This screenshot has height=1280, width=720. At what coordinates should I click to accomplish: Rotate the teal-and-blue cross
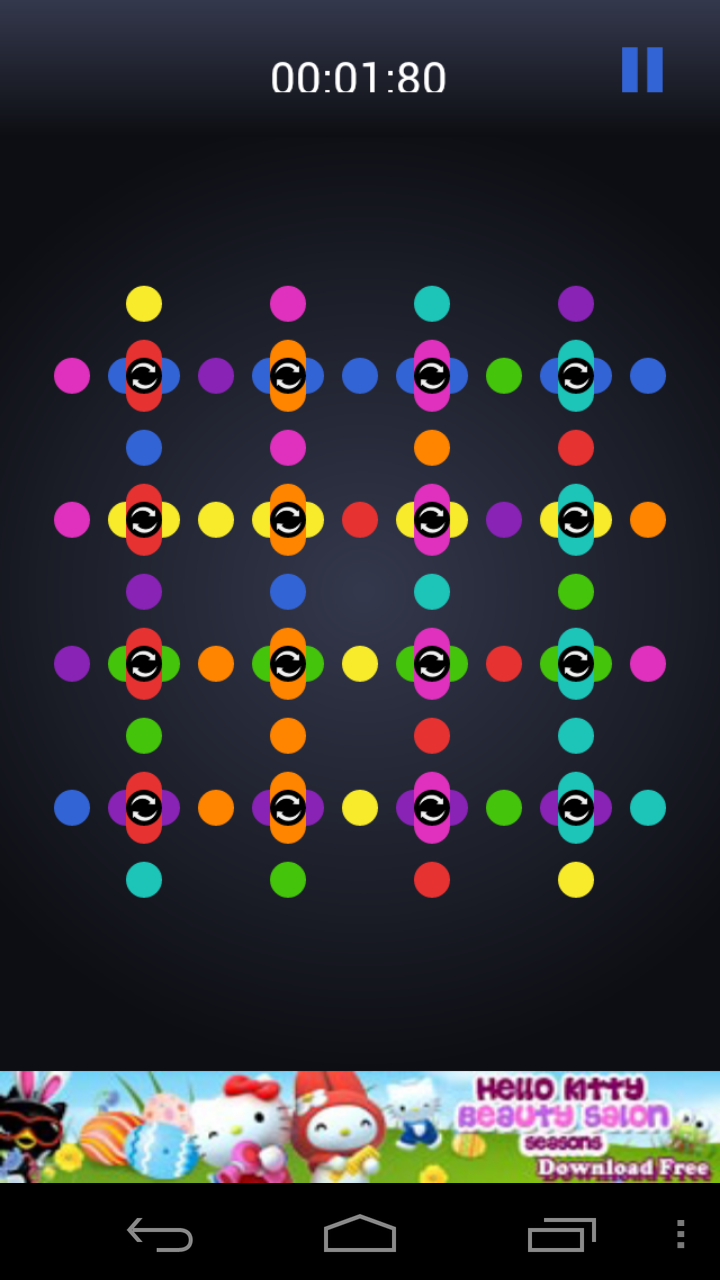(576, 376)
